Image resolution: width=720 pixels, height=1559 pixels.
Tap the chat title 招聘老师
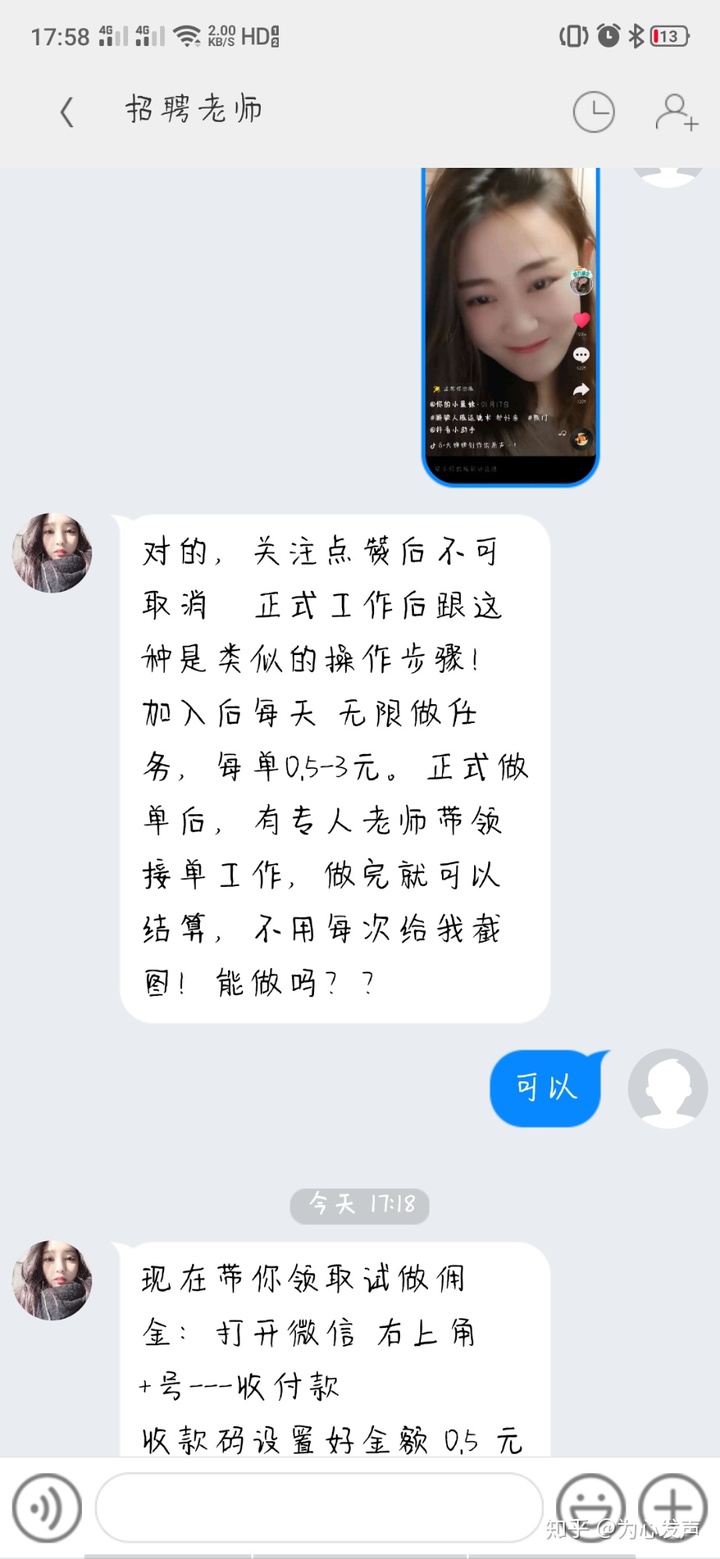coord(193,110)
